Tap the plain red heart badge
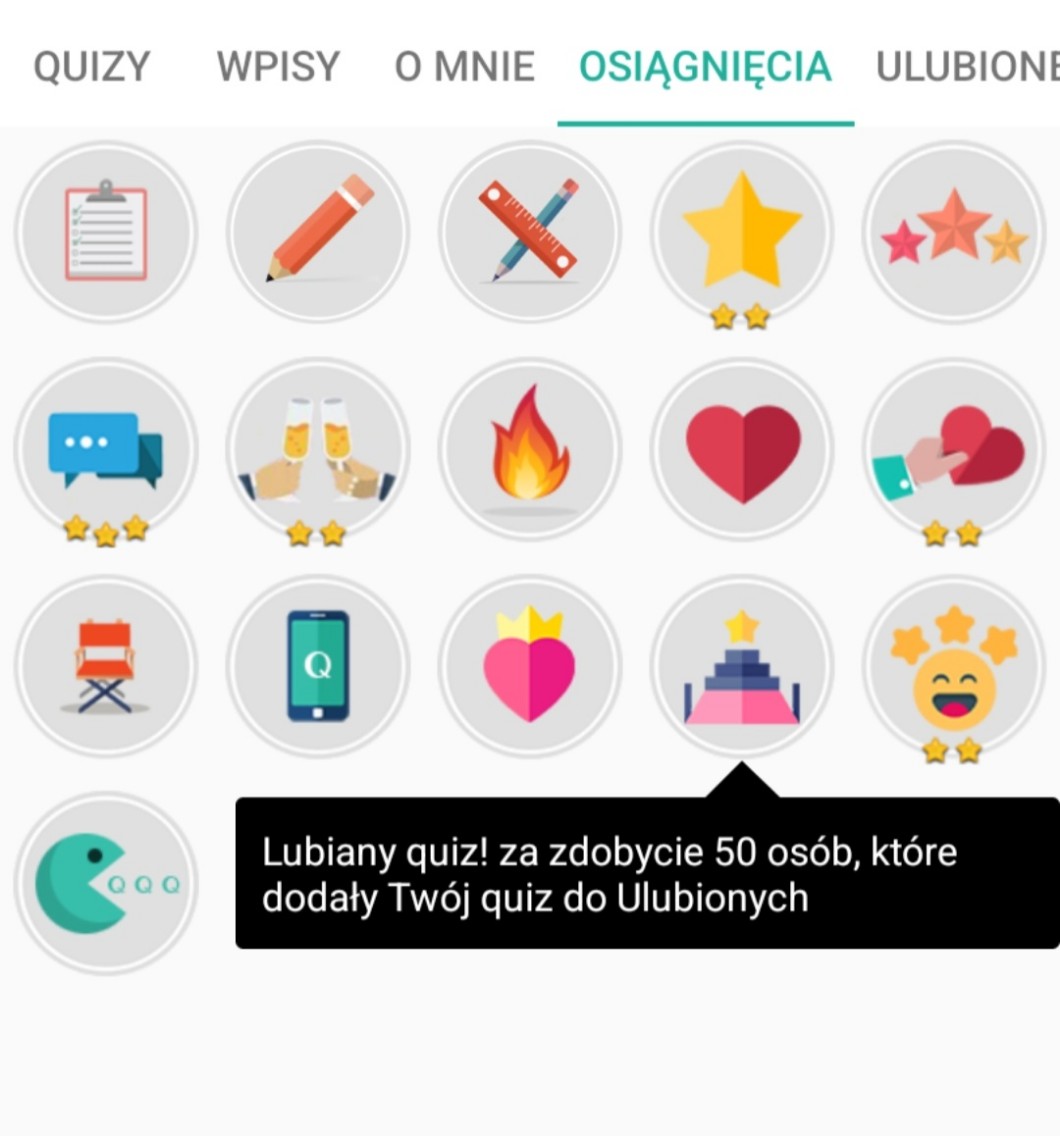The width and height of the screenshot is (1060, 1136). click(x=742, y=449)
